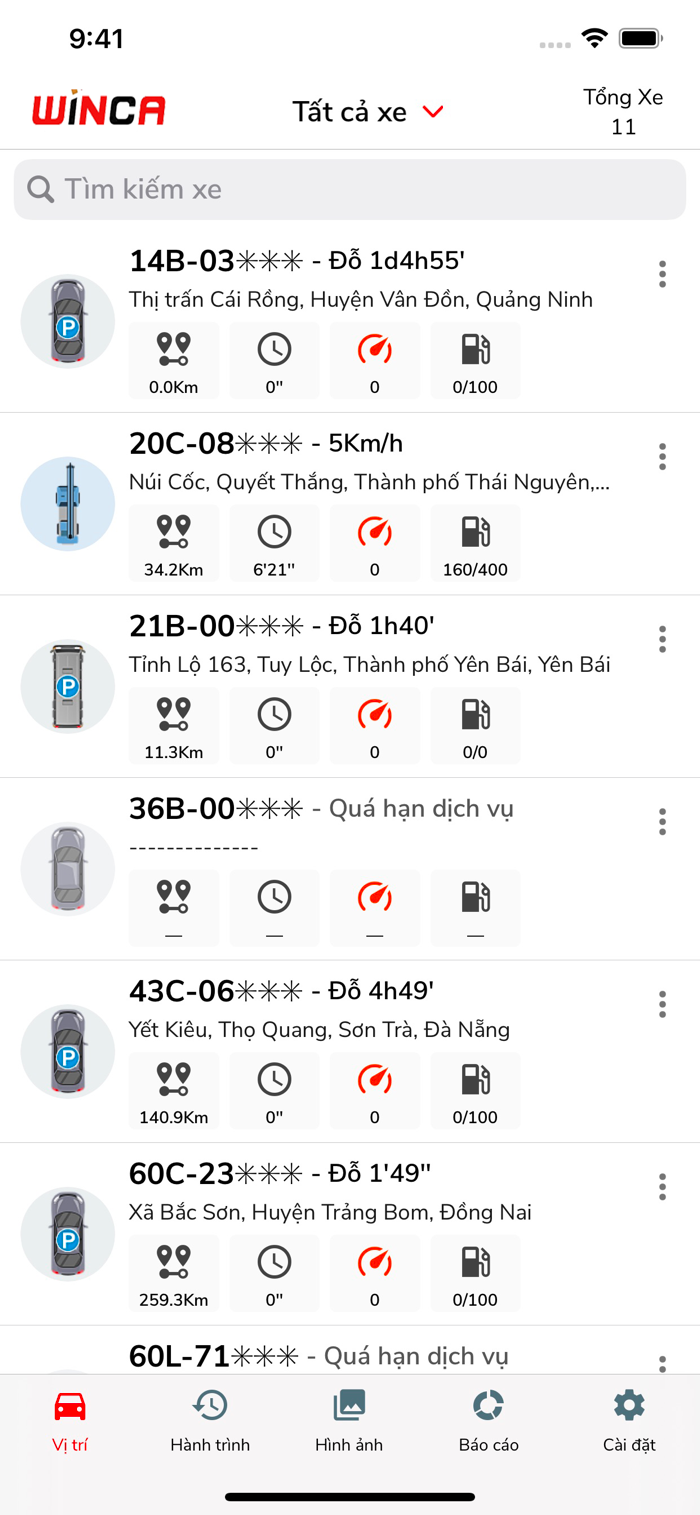This screenshot has height=1515, width=700.
Task: Select vehicle 60C-23 in Đồng Nai
Action: (x=350, y=1234)
